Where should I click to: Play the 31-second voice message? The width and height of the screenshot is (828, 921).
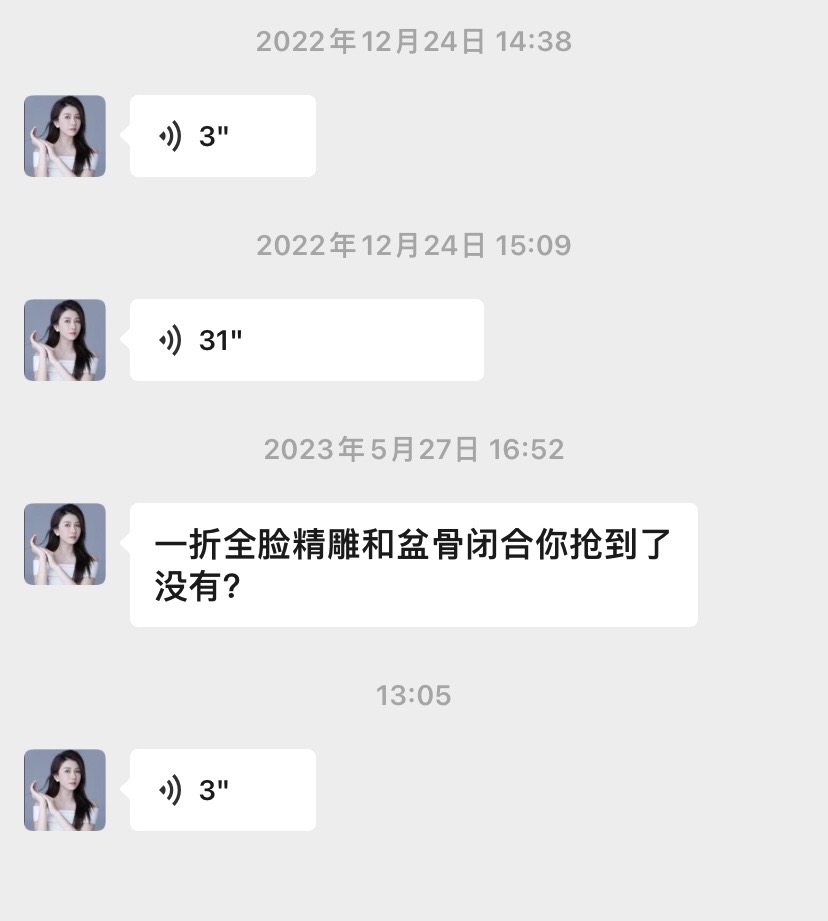pos(306,340)
